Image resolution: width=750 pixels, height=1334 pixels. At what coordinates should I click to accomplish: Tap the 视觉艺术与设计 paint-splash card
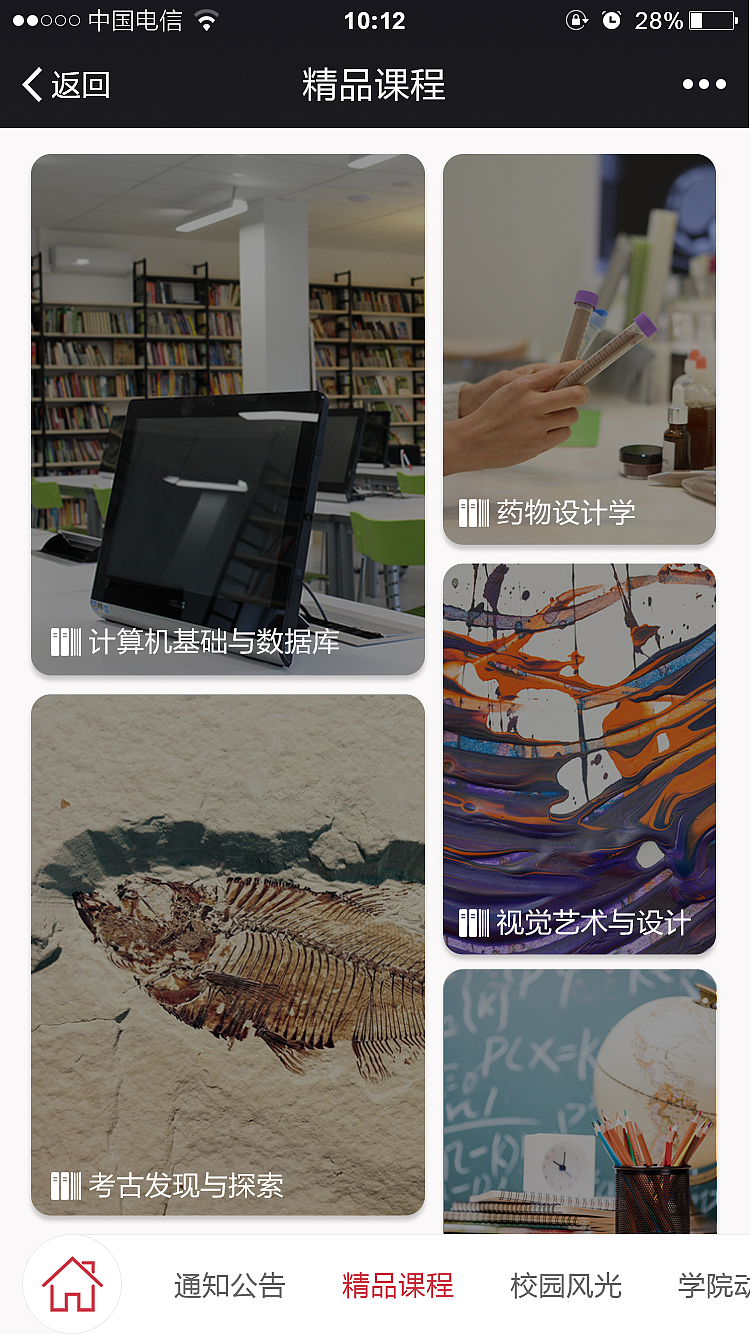(580, 757)
